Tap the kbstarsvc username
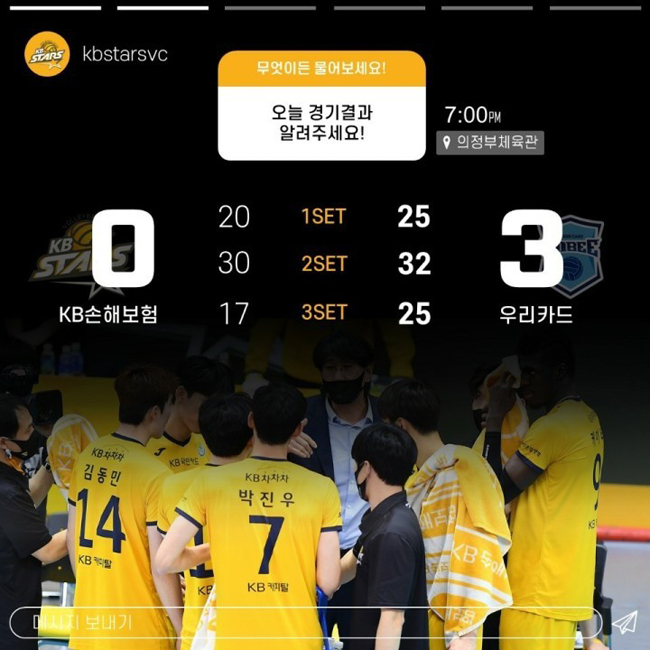The height and width of the screenshot is (650, 650). (x=125, y=54)
